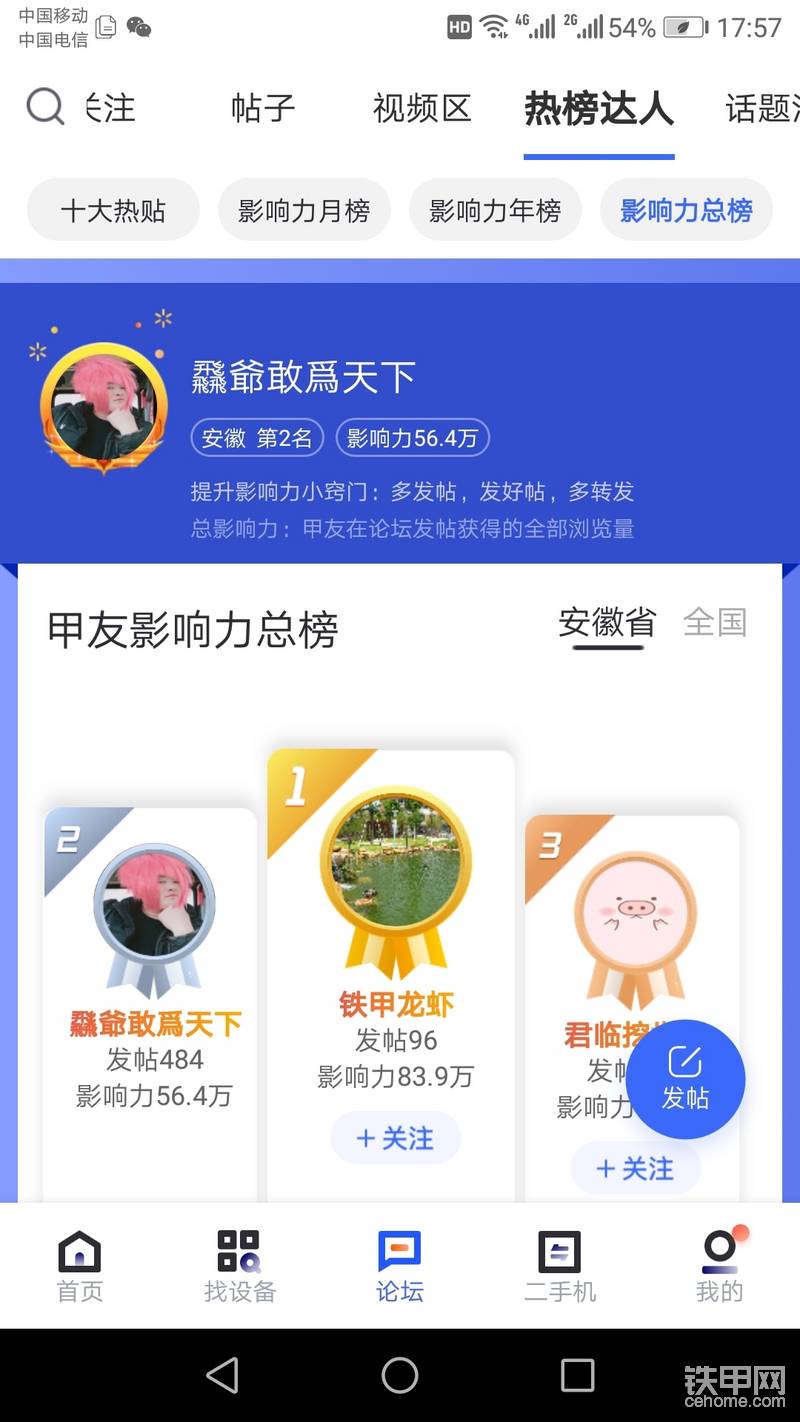Switch ranking to 全国

[715, 622]
